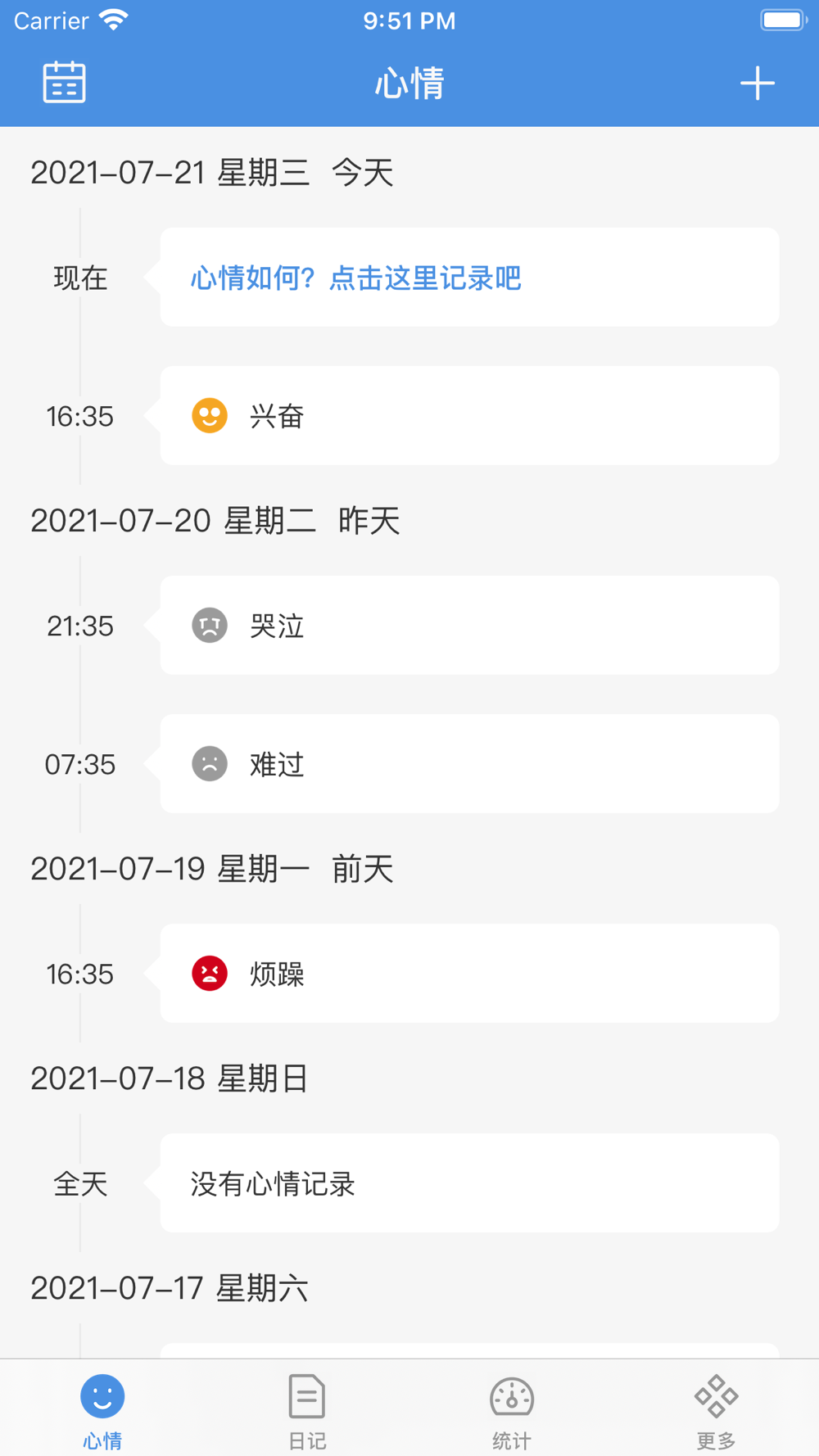Add a new mood with plus icon
Screen dimensions: 819x1456
(x=757, y=84)
